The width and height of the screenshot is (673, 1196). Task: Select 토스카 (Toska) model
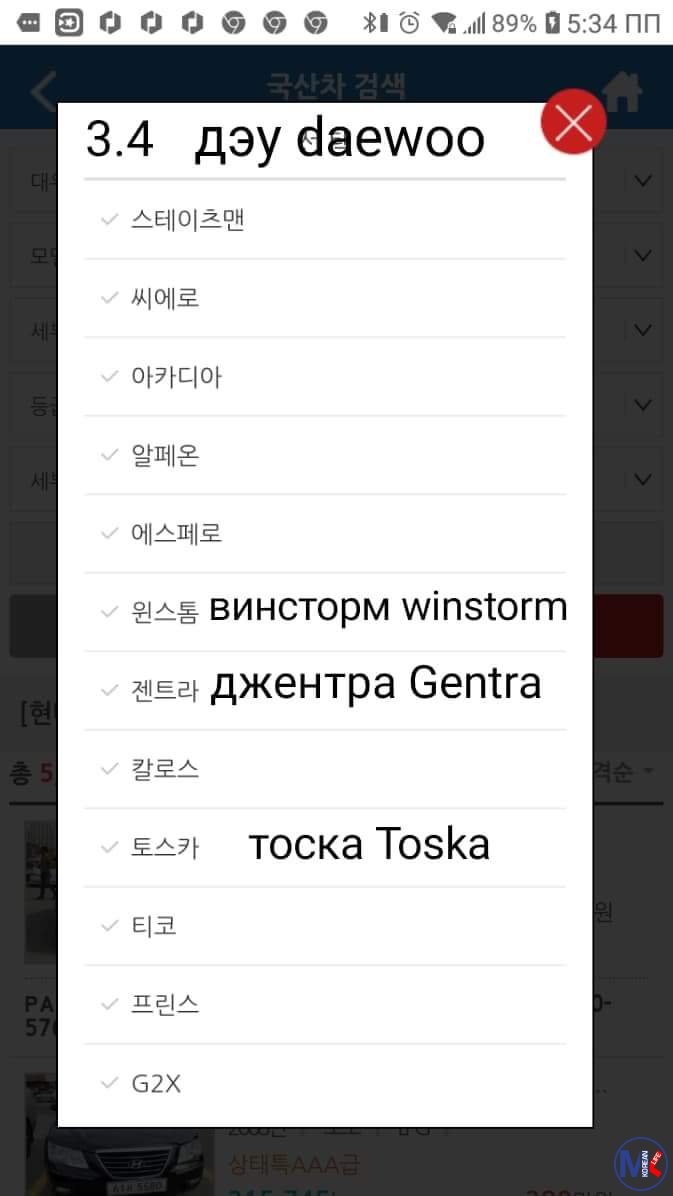(x=165, y=847)
